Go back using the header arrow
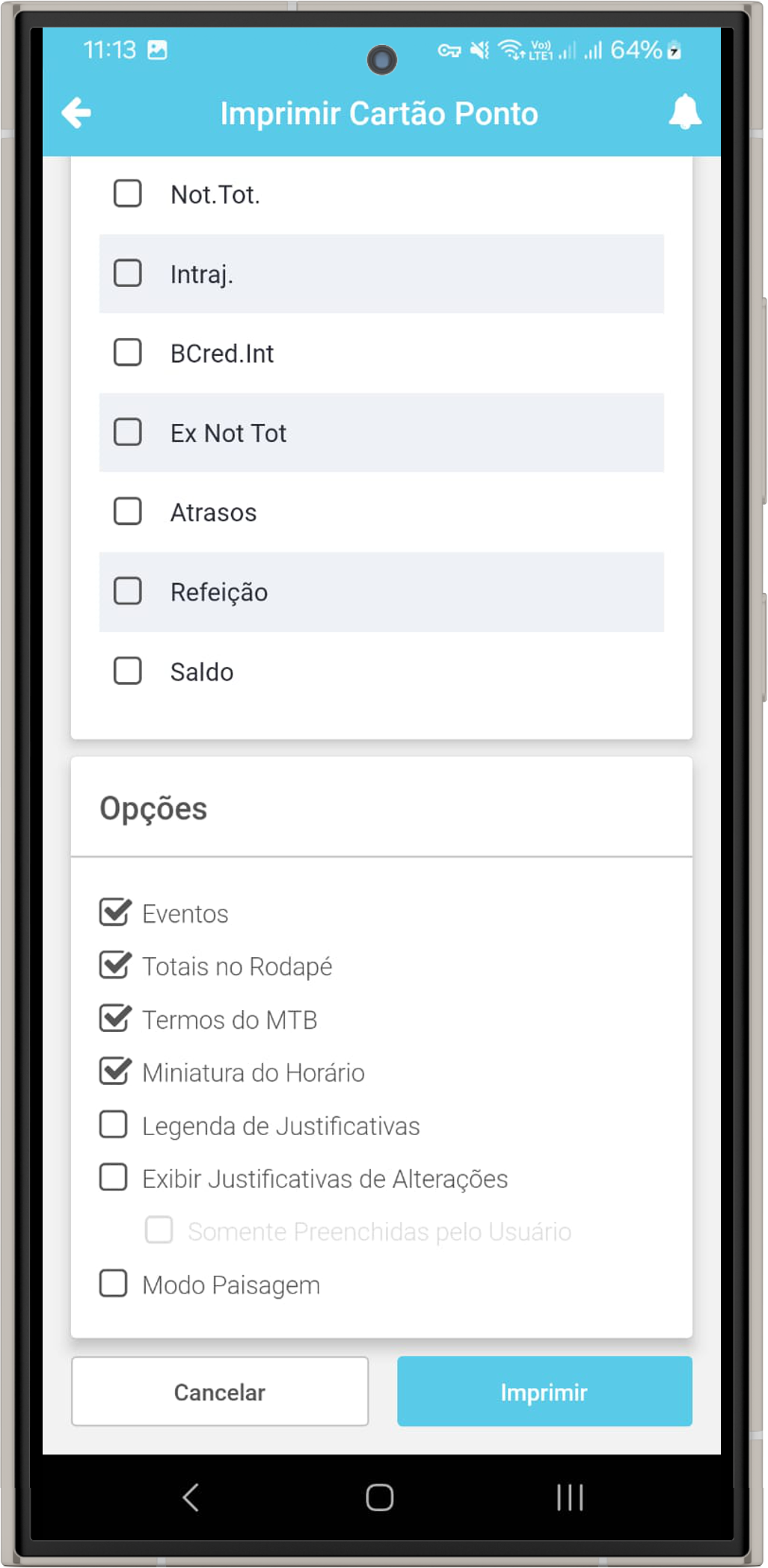 (76, 114)
